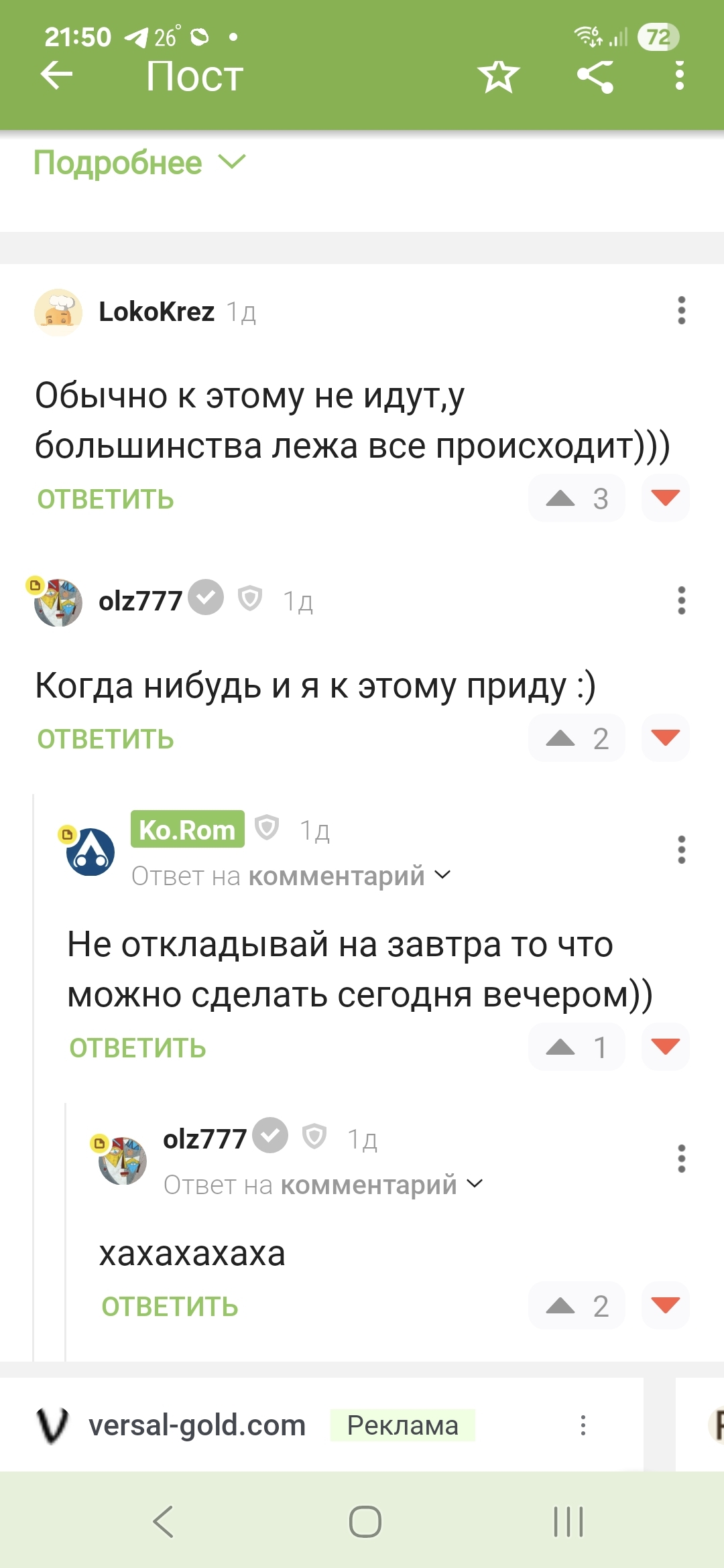
Task: Downvote Ko.Rom's comment
Action: point(665,1047)
